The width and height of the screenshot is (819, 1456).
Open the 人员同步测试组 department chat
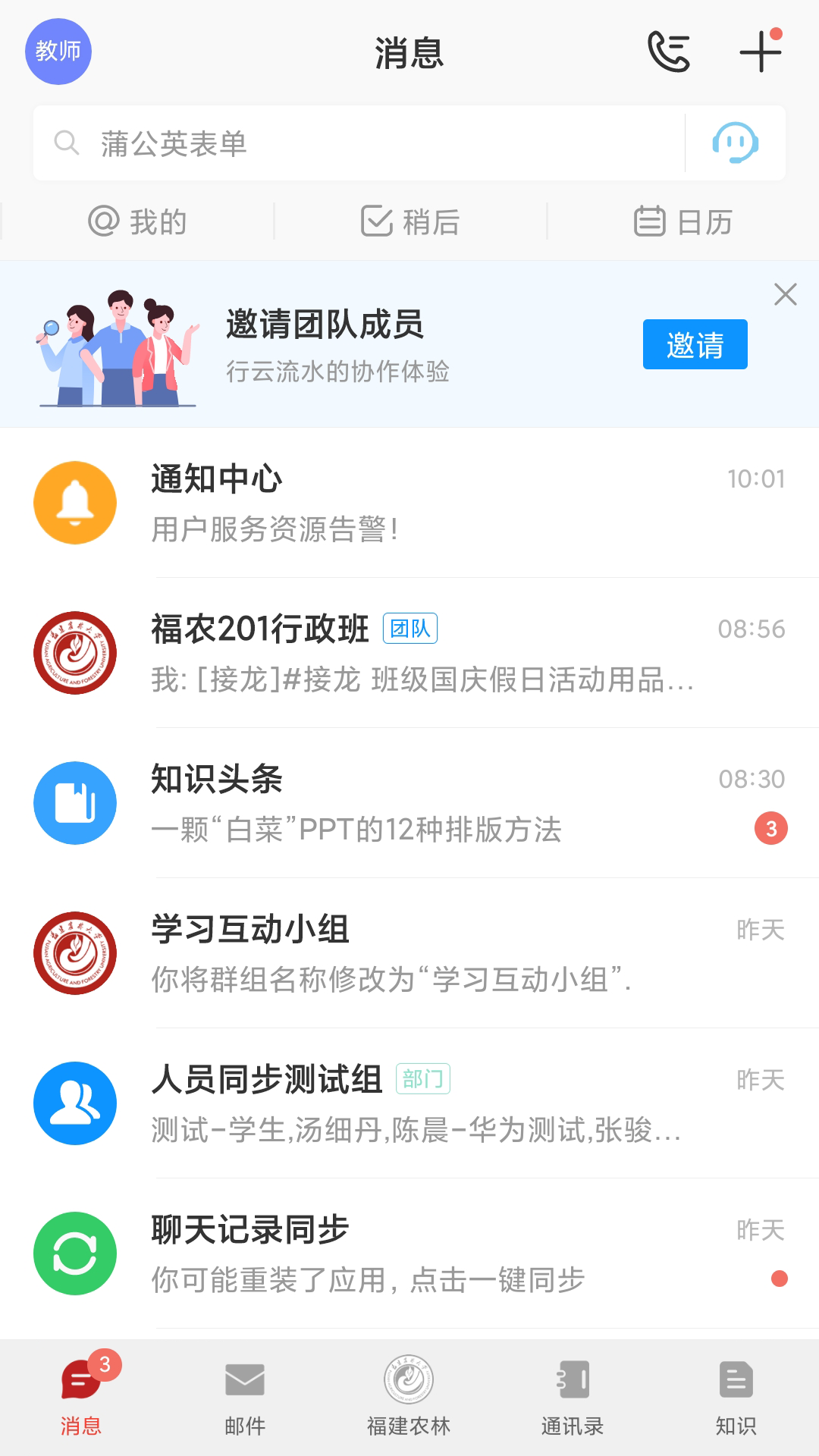tap(409, 1103)
